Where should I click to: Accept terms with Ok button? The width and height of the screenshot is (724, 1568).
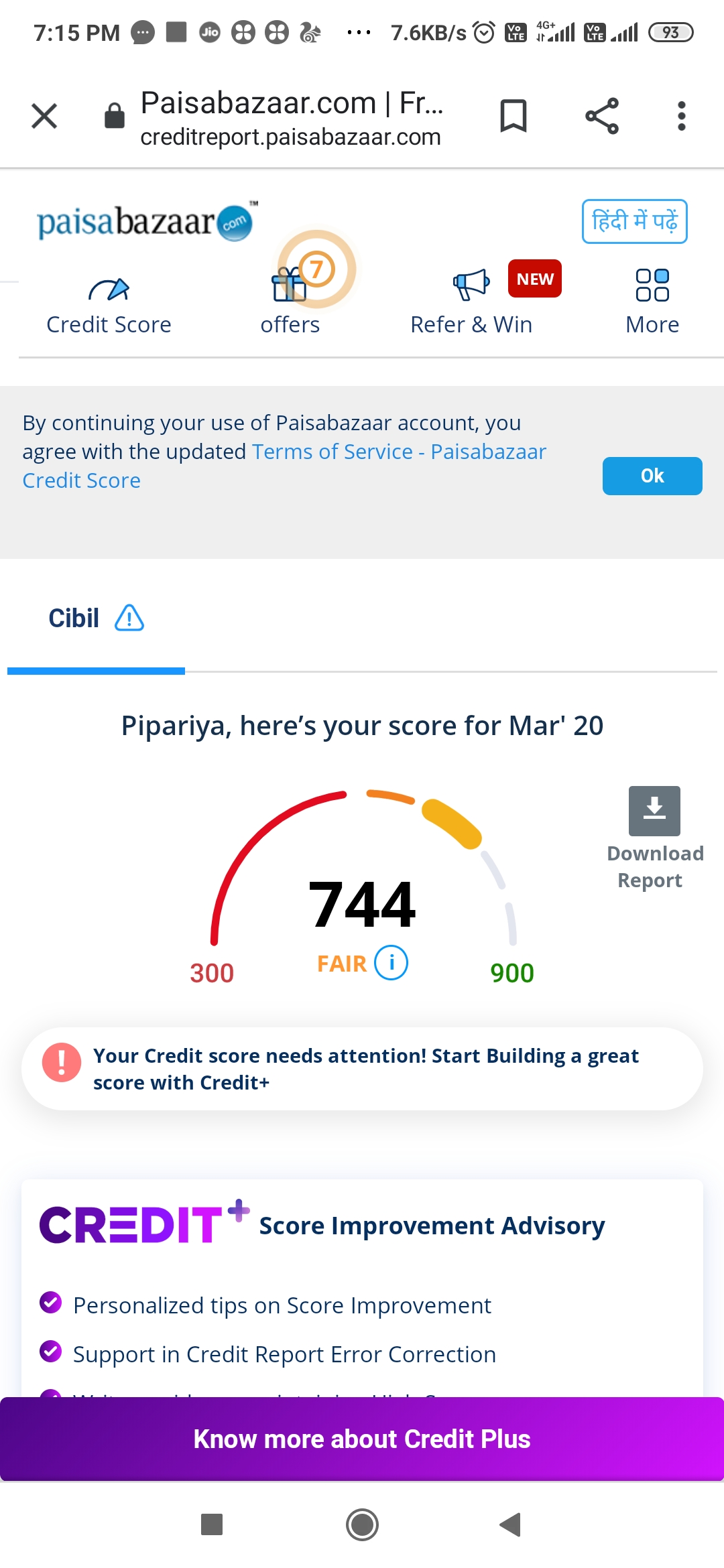[652, 476]
